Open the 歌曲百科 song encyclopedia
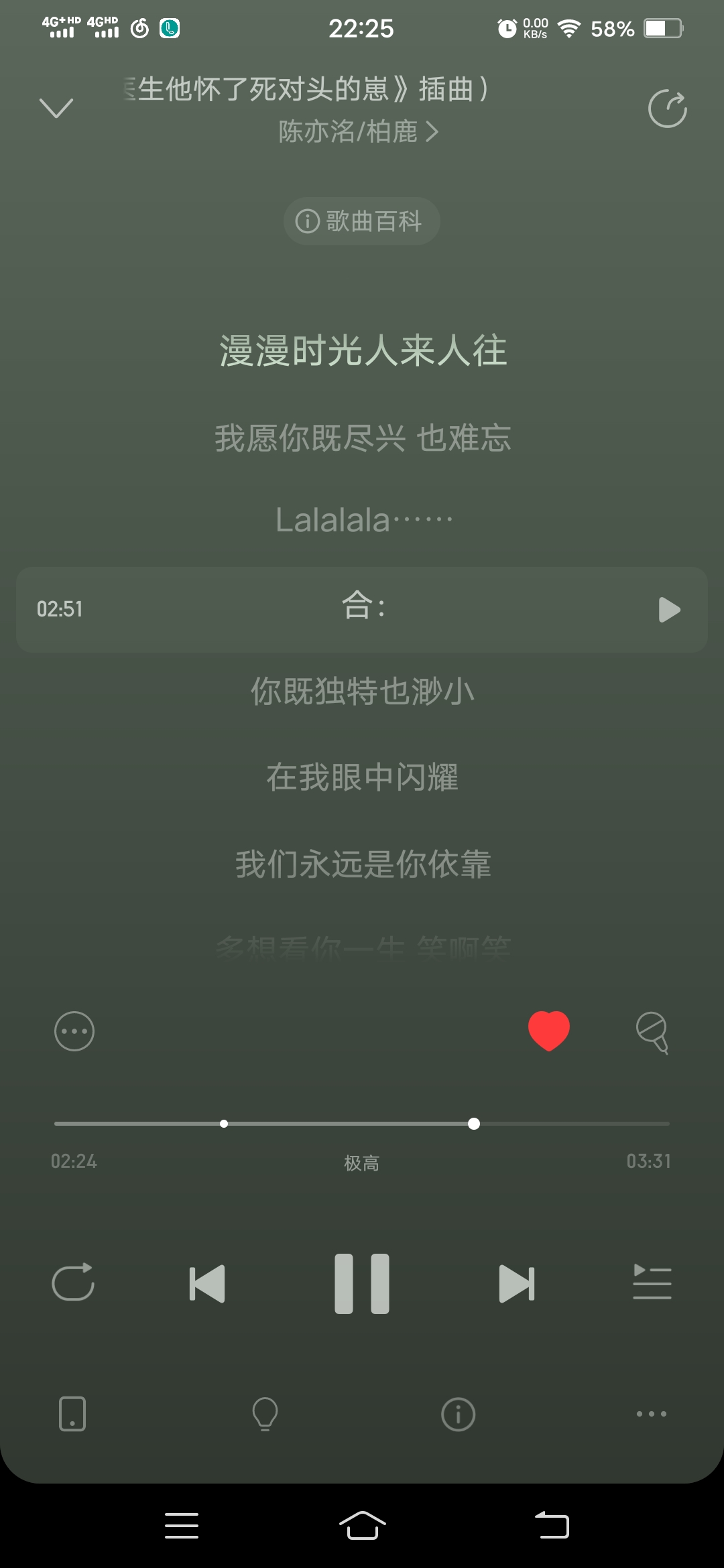724x1568 pixels. 361,220
